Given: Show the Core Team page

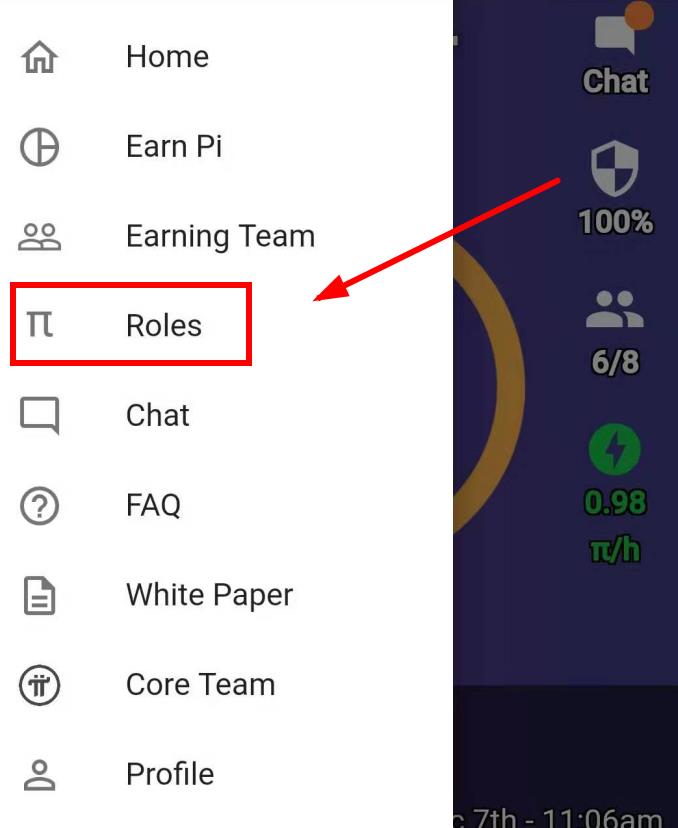Looking at the screenshot, I should click(200, 685).
